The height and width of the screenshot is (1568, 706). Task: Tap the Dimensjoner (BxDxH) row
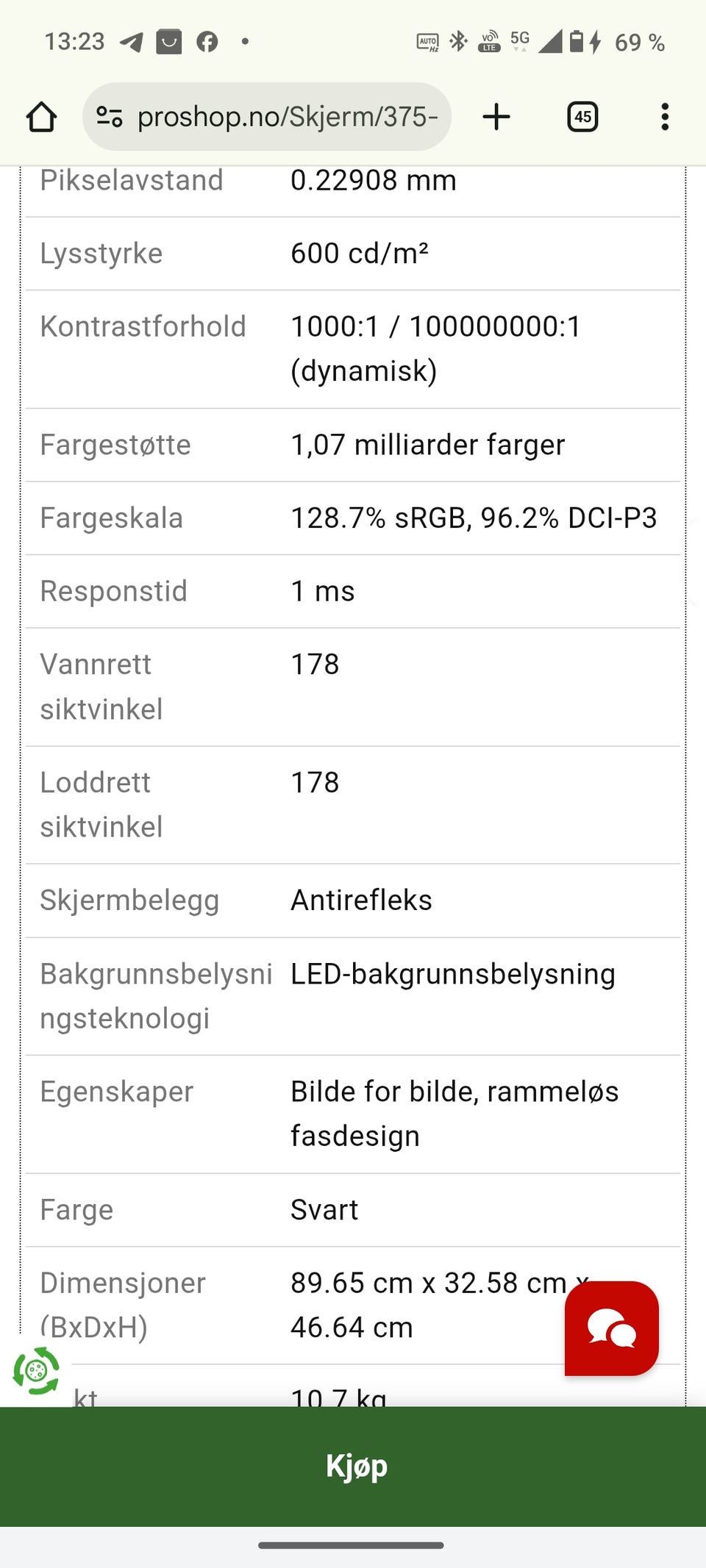353,1305
